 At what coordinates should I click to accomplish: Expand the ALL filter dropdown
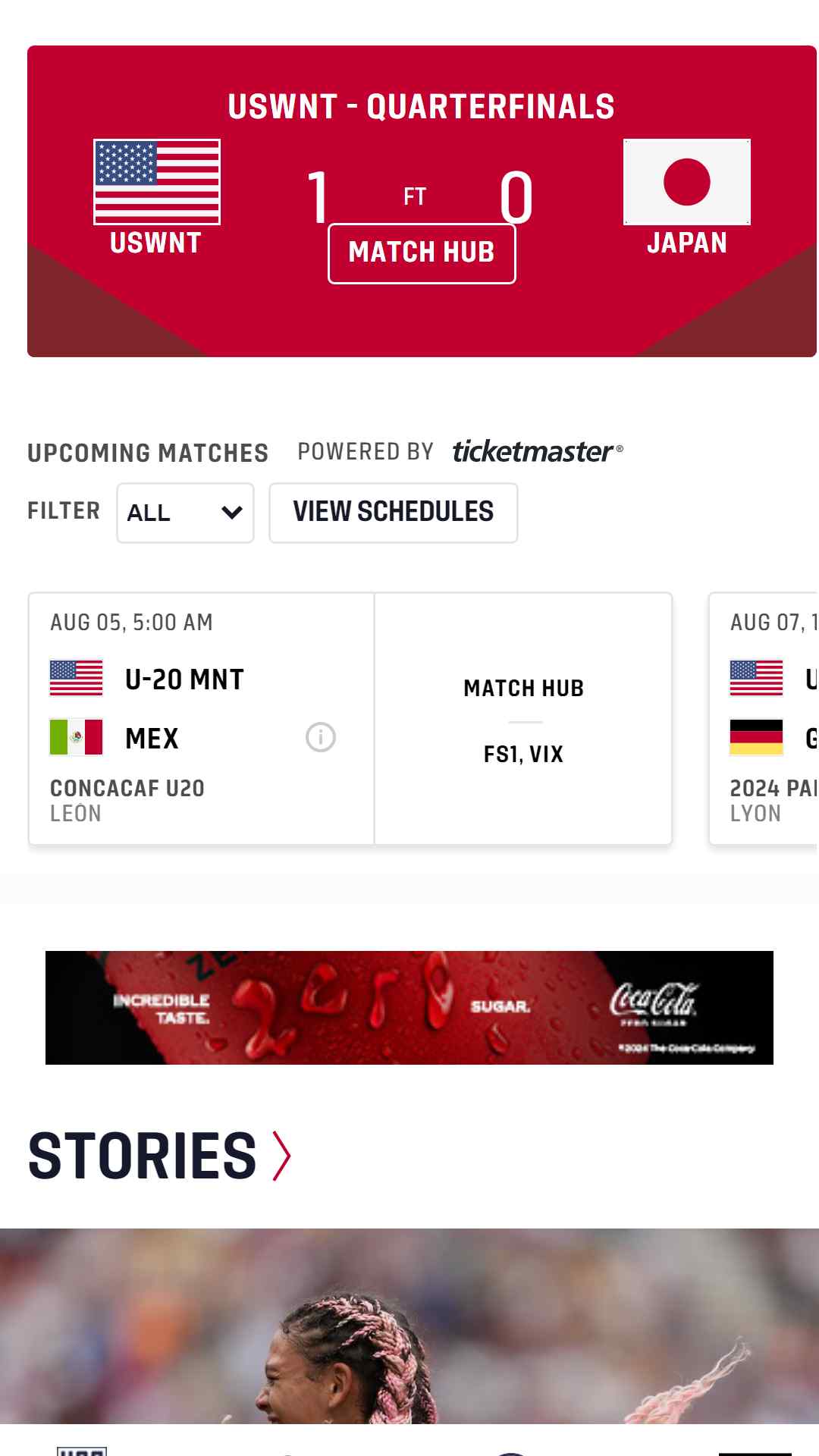tap(185, 513)
